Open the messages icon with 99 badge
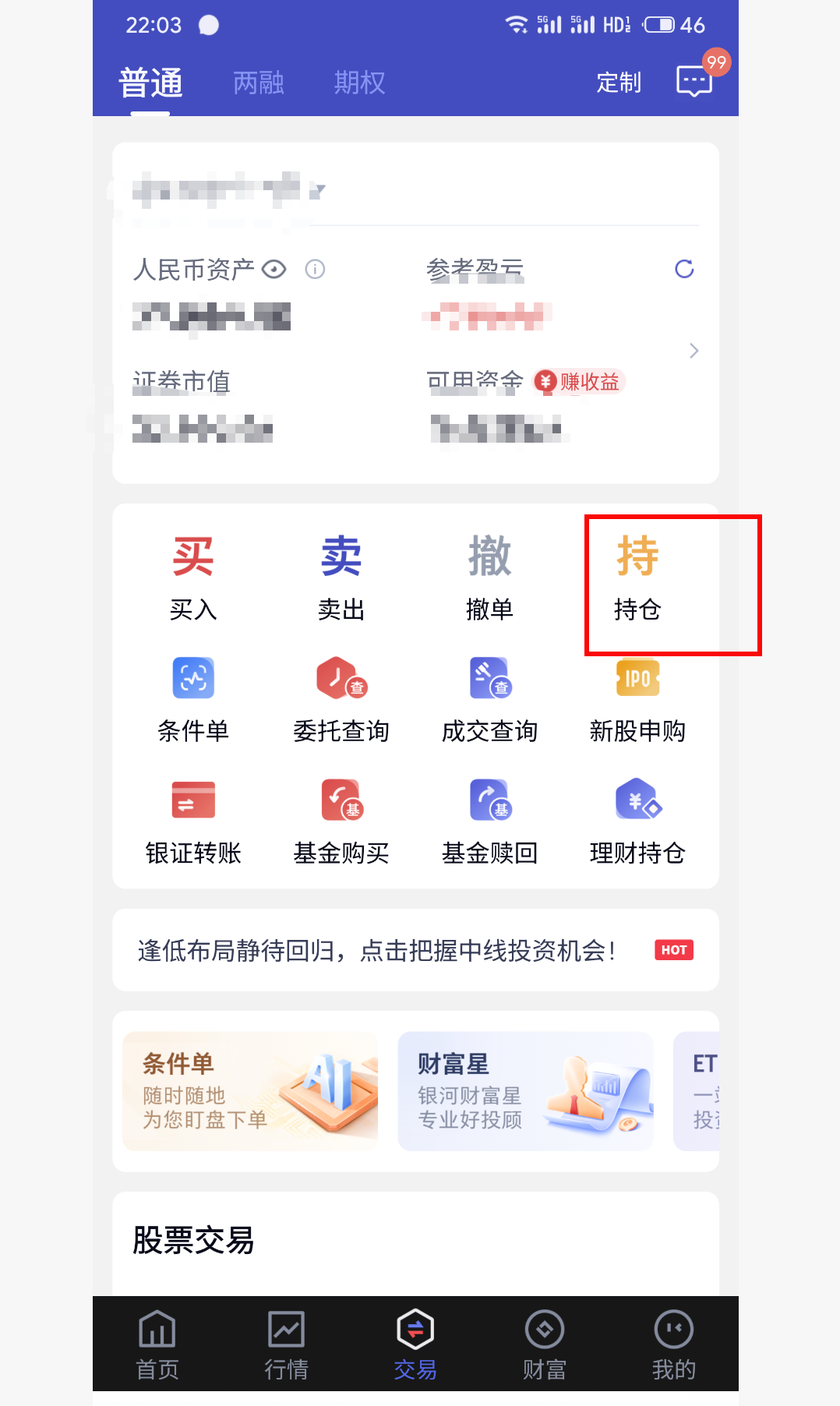Screen dimensions: 840x1406 tap(694, 80)
